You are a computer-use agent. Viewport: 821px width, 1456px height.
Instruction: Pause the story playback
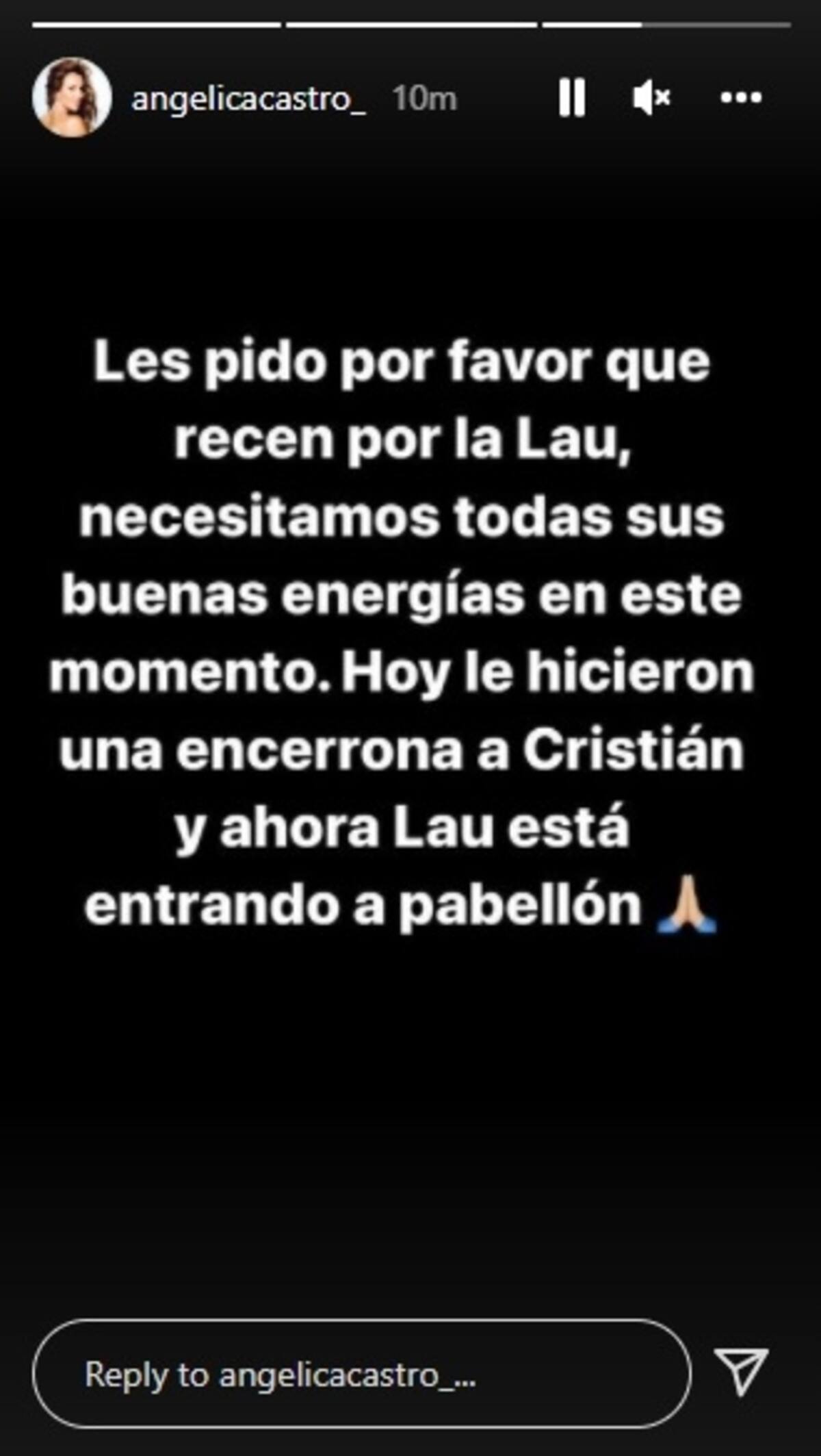tap(572, 98)
